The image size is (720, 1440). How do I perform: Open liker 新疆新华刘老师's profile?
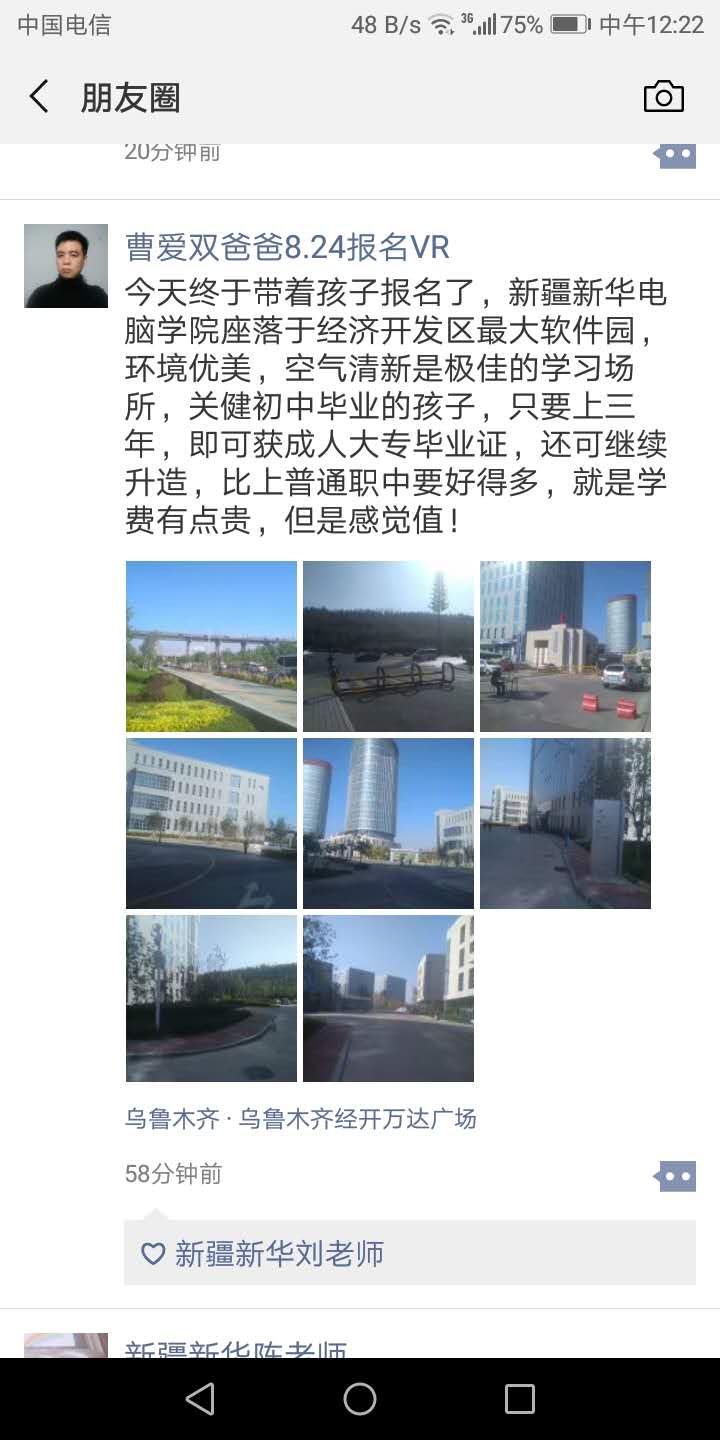tap(279, 1253)
